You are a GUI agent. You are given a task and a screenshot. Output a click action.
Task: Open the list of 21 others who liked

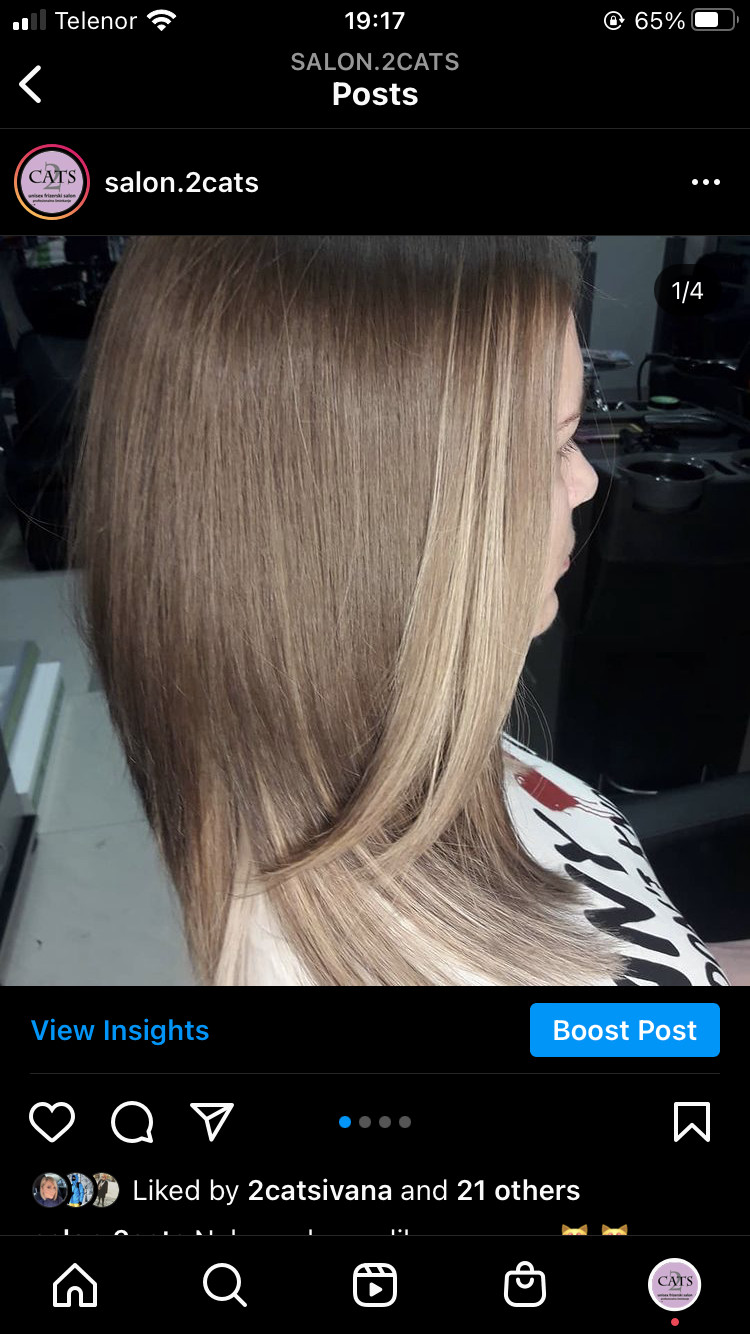pos(518,1190)
